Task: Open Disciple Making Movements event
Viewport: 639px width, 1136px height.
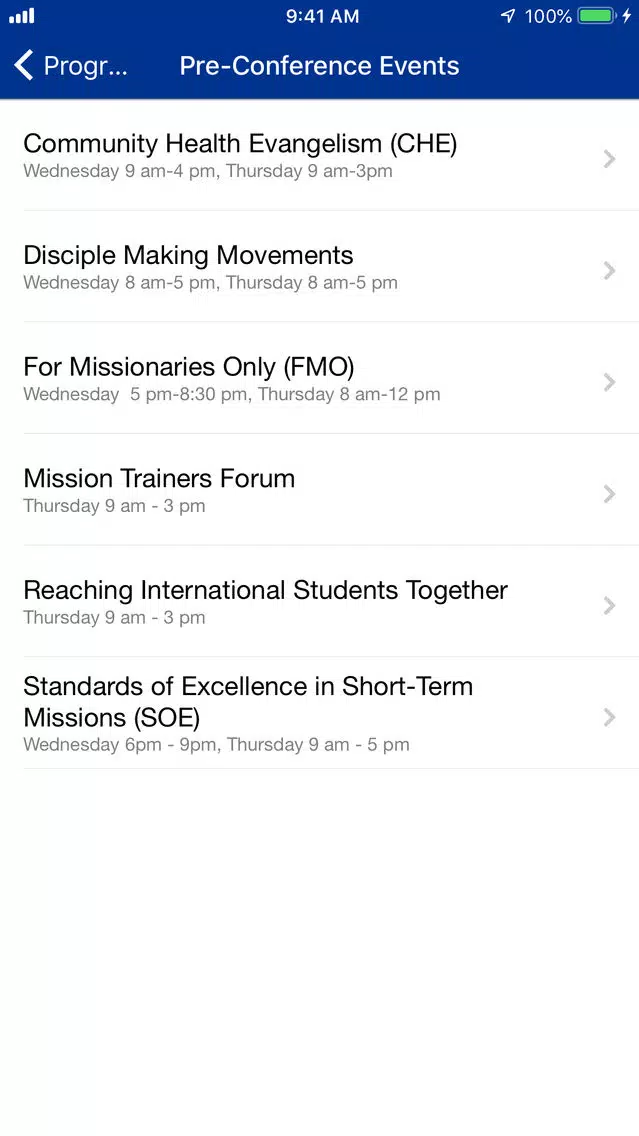Action: point(320,267)
